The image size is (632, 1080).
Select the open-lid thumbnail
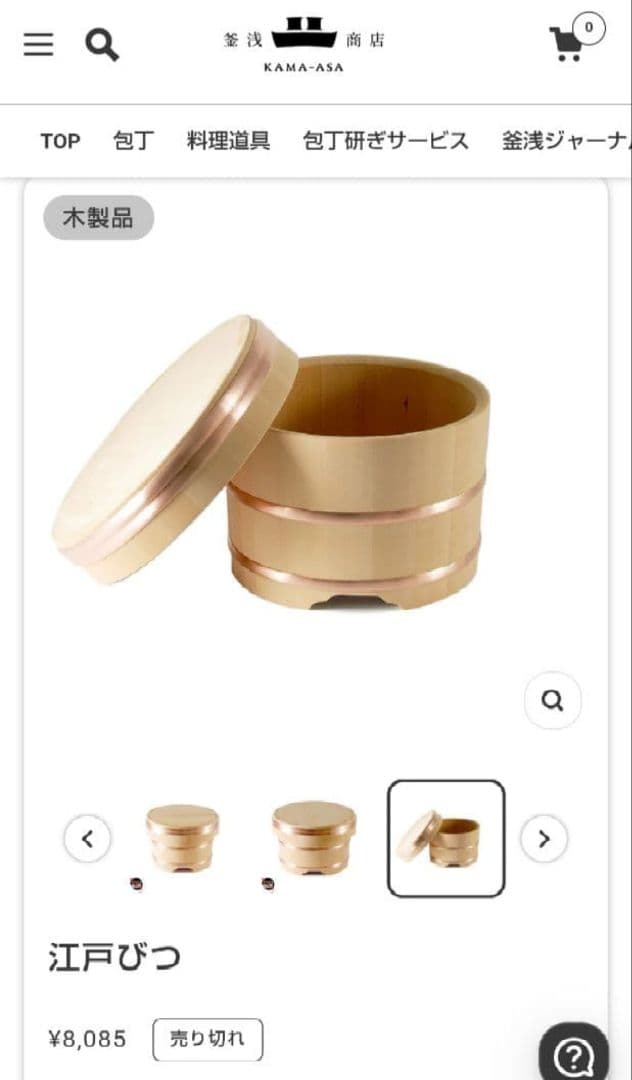tap(446, 838)
